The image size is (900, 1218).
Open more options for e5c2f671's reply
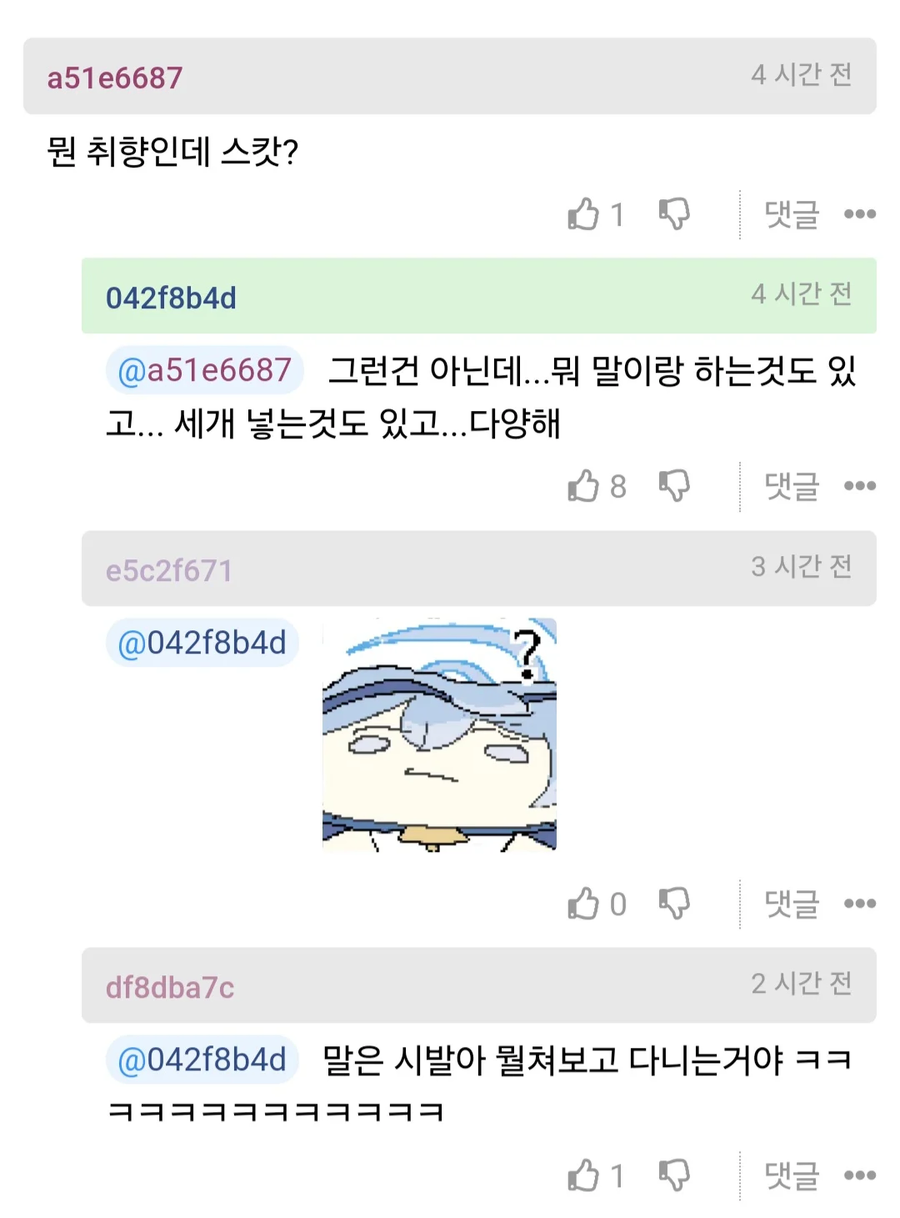coord(859,904)
